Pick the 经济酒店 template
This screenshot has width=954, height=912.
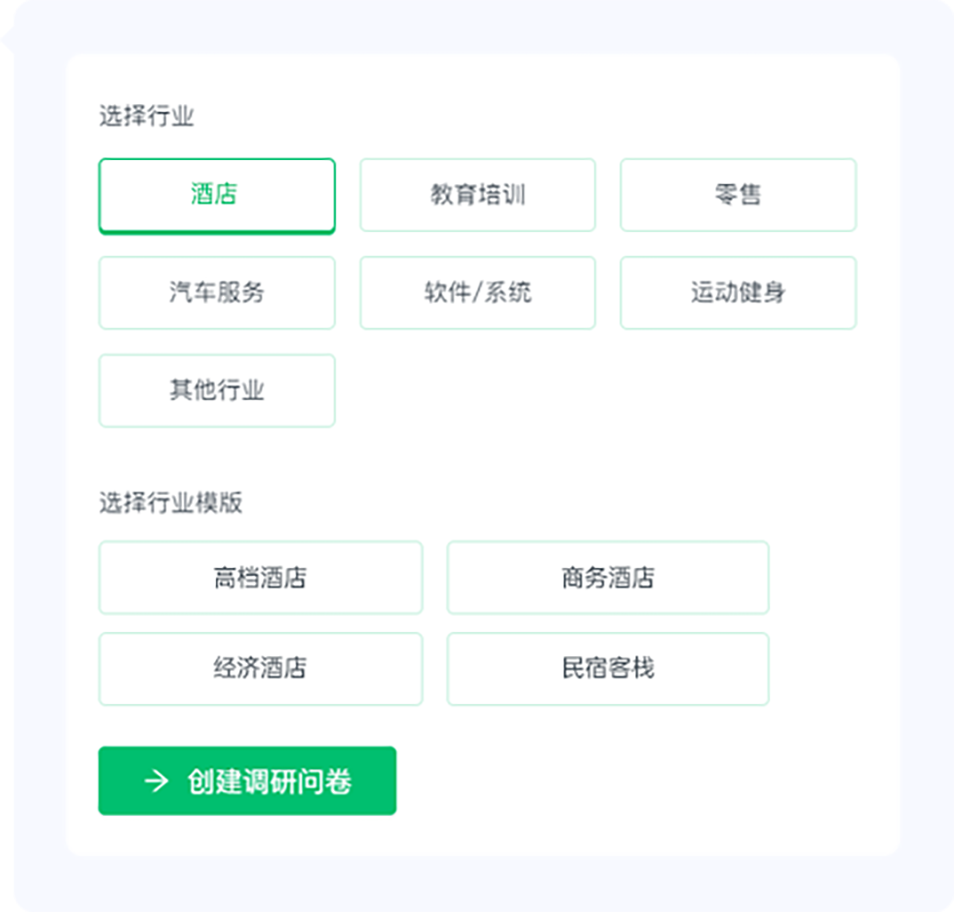click(260, 669)
